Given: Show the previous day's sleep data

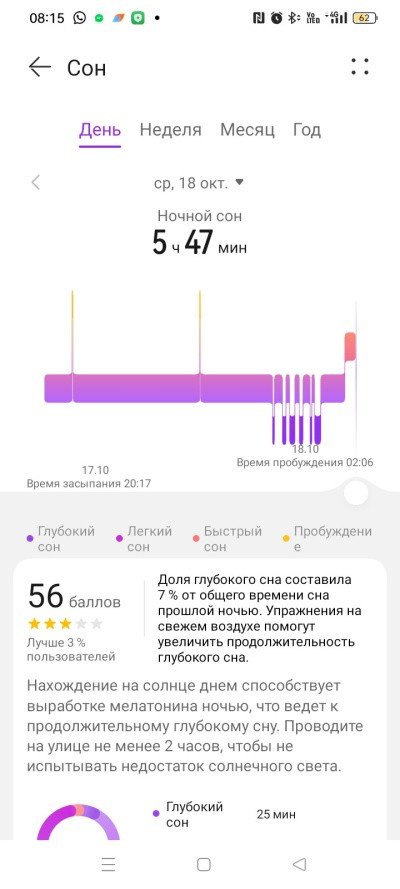Looking at the screenshot, I should 36,183.
